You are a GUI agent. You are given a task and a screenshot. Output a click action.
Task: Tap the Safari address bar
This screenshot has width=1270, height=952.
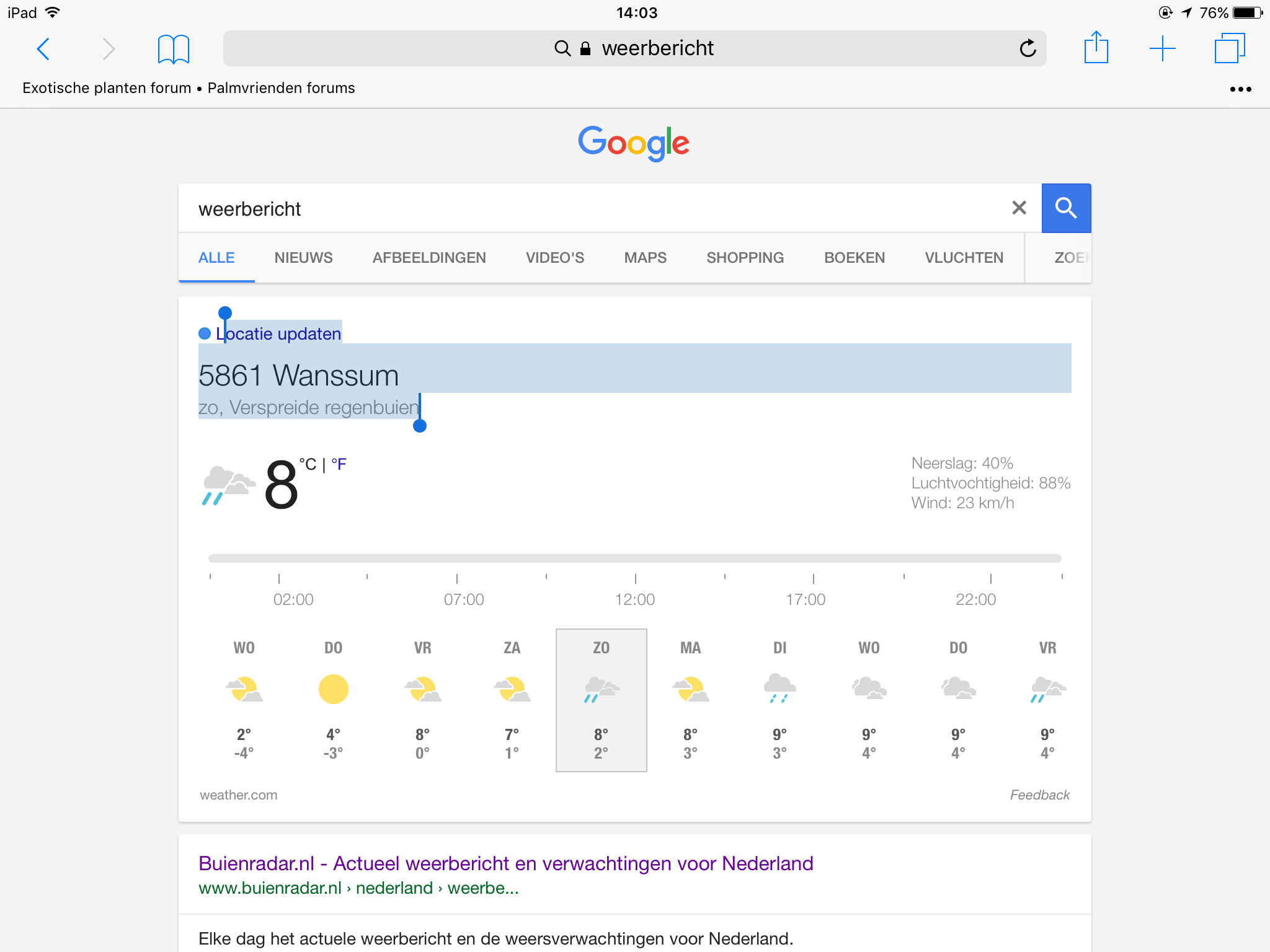tap(633, 48)
